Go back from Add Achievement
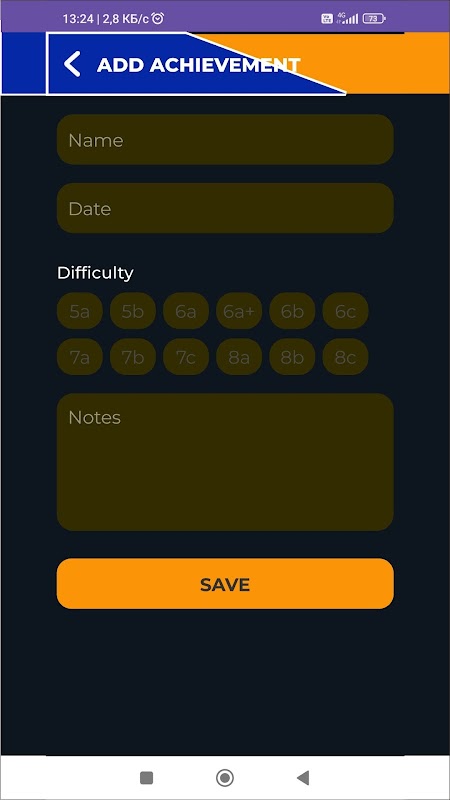450x800 pixels. pos(72,64)
